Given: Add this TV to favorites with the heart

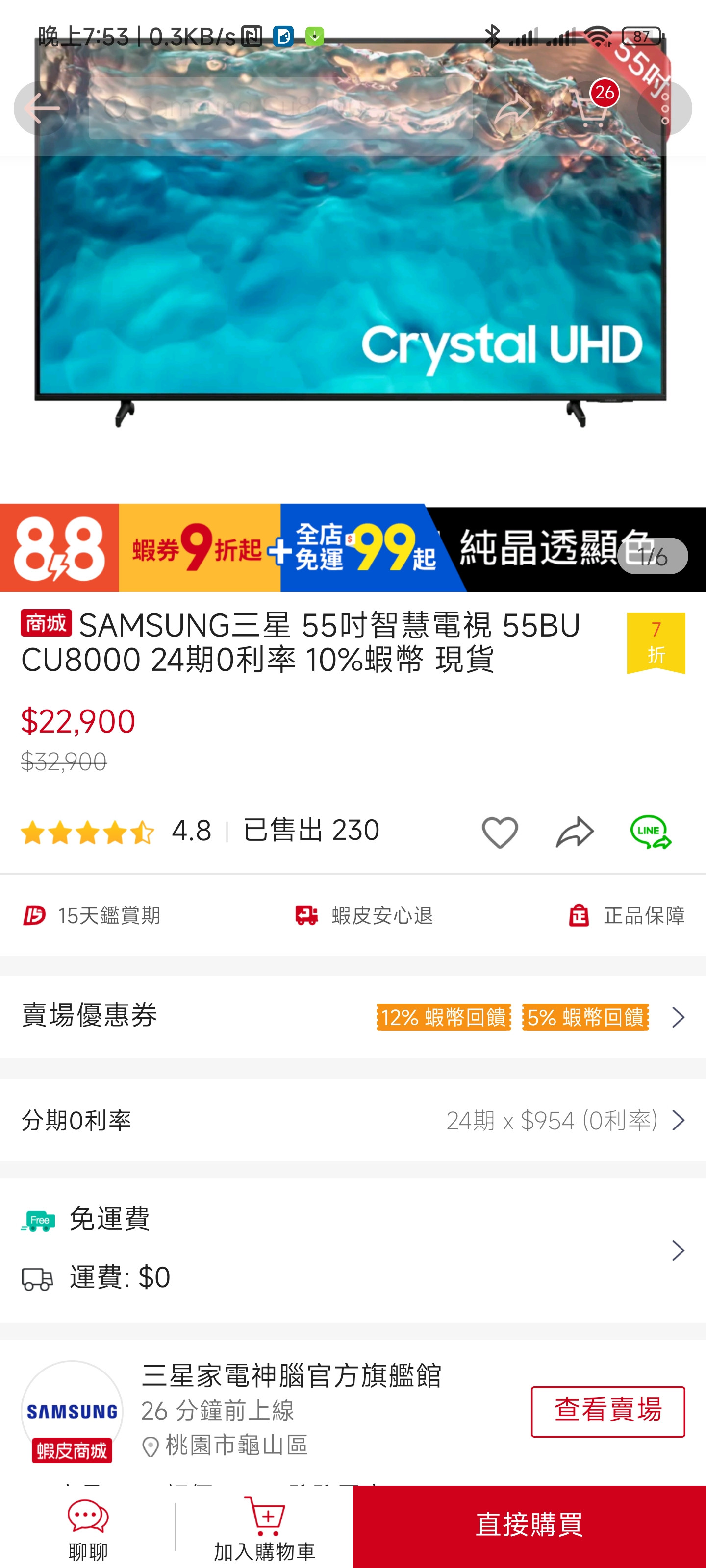Looking at the screenshot, I should tap(500, 832).
